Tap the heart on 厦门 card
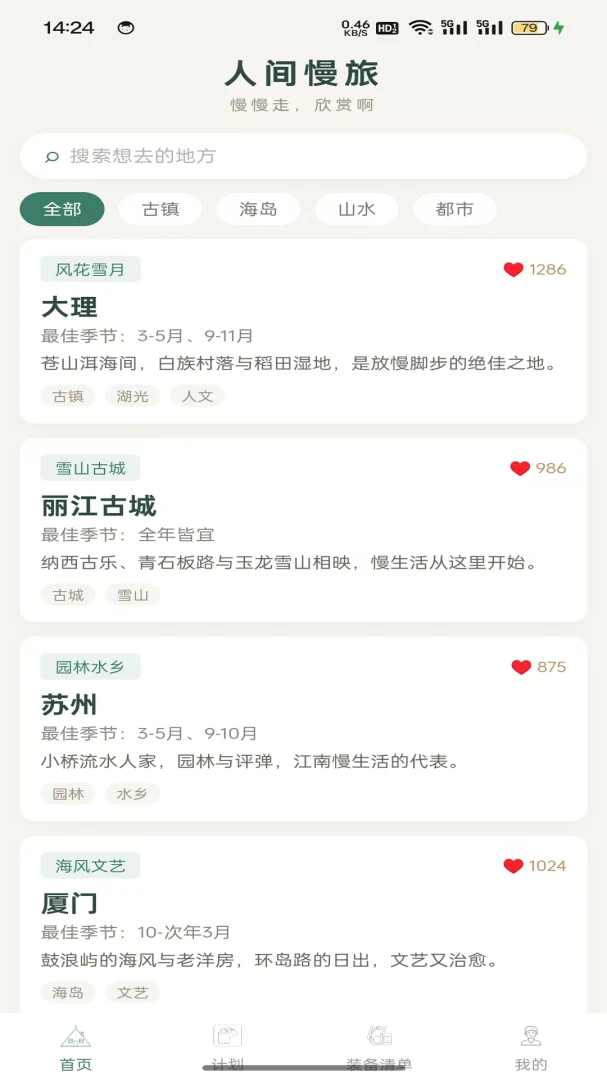Viewport: 607px width, 1080px height. (x=513, y=866)
